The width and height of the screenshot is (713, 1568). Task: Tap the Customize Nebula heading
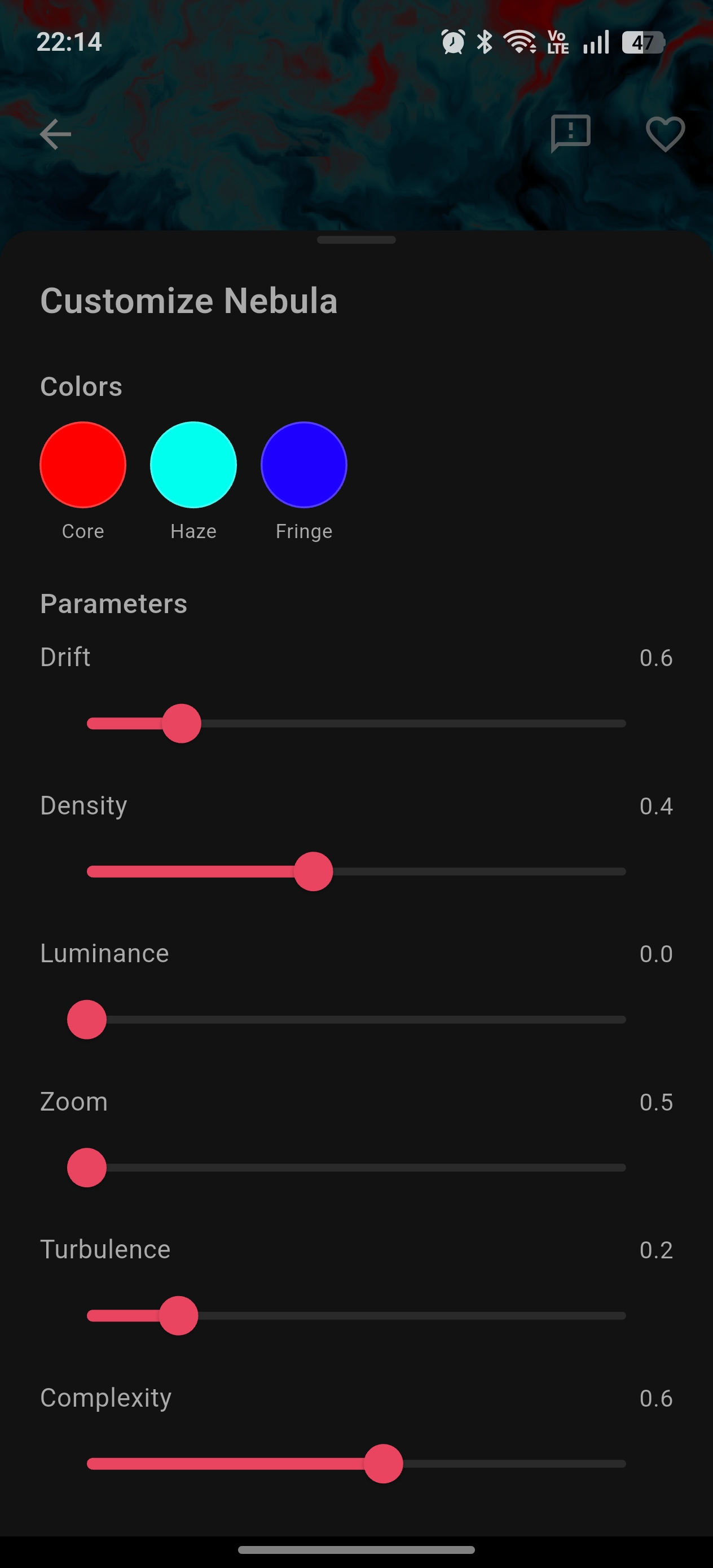(x=189, y=301)
